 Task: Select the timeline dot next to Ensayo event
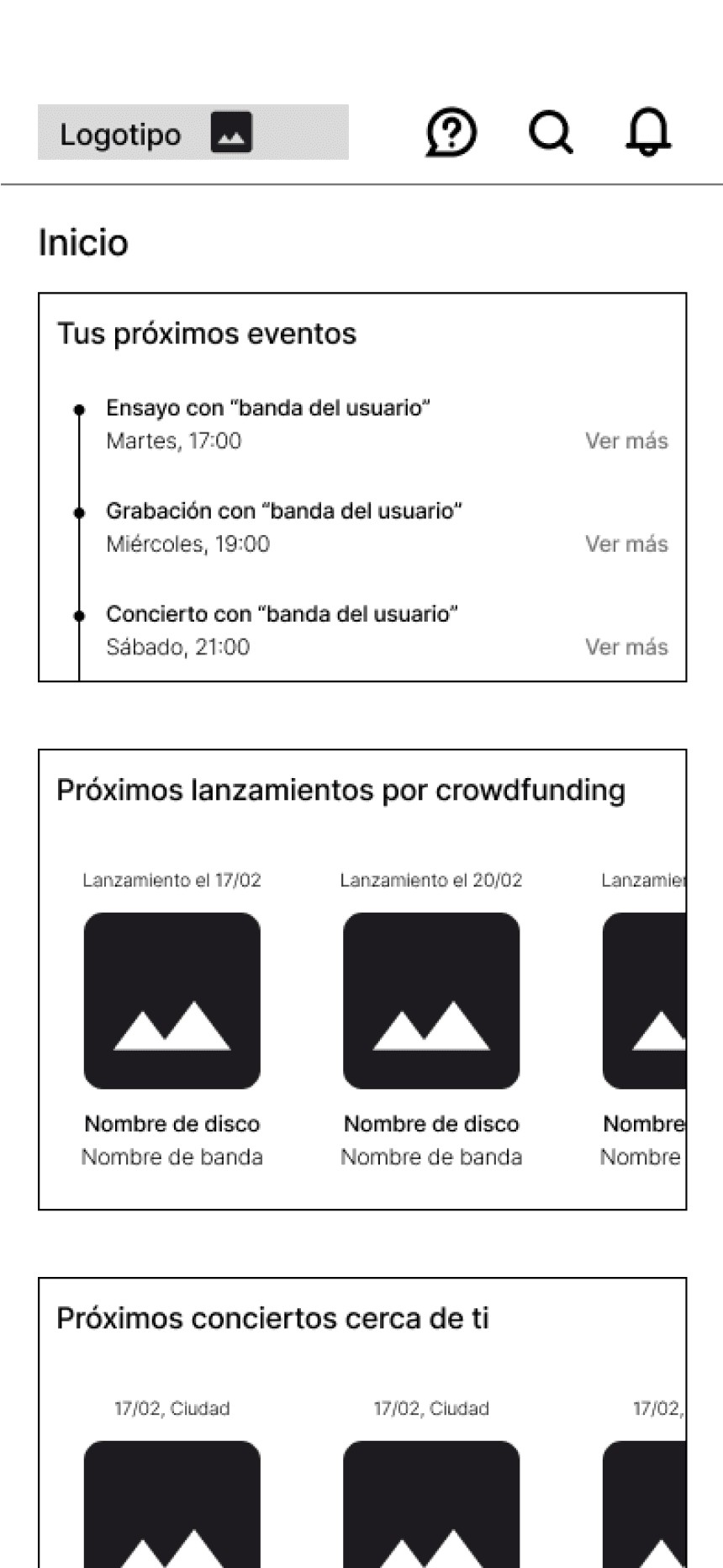(x=80, y=408)
